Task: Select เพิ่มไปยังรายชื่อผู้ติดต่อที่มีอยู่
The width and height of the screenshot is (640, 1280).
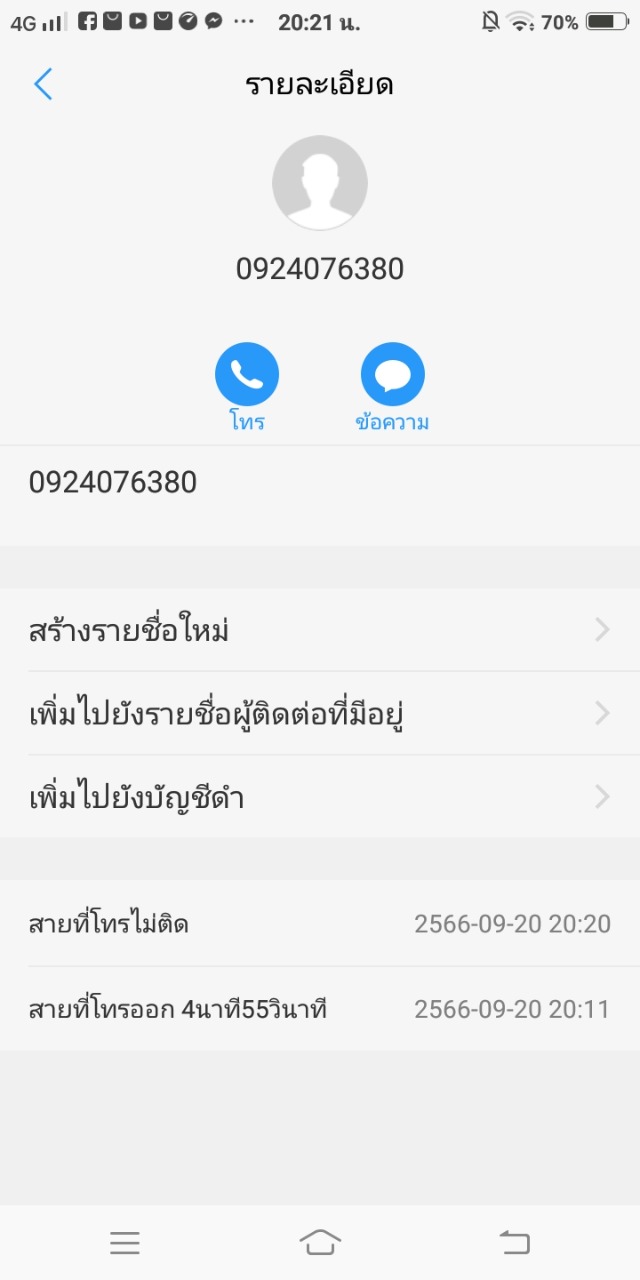Action: pos(320,714)
